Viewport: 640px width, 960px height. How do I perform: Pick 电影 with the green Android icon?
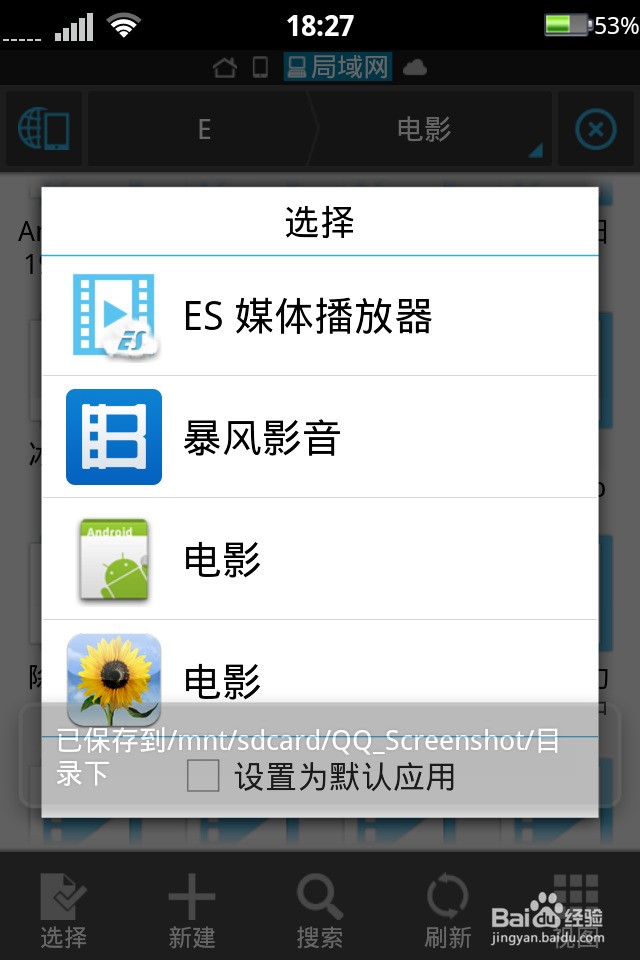[x=319, y=560]
